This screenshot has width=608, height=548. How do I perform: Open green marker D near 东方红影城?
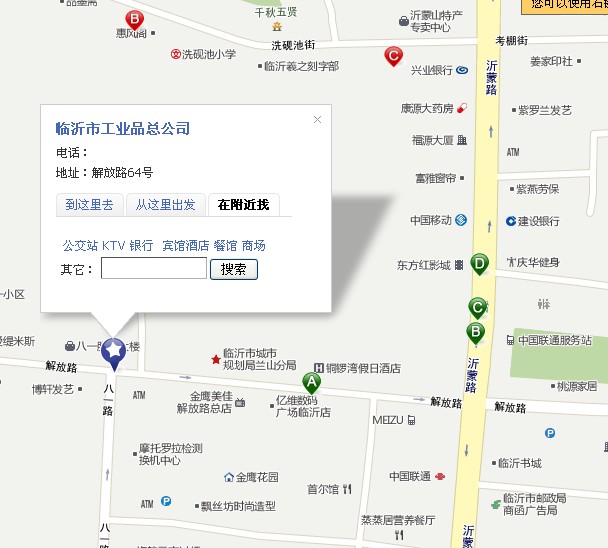point(480,263)
